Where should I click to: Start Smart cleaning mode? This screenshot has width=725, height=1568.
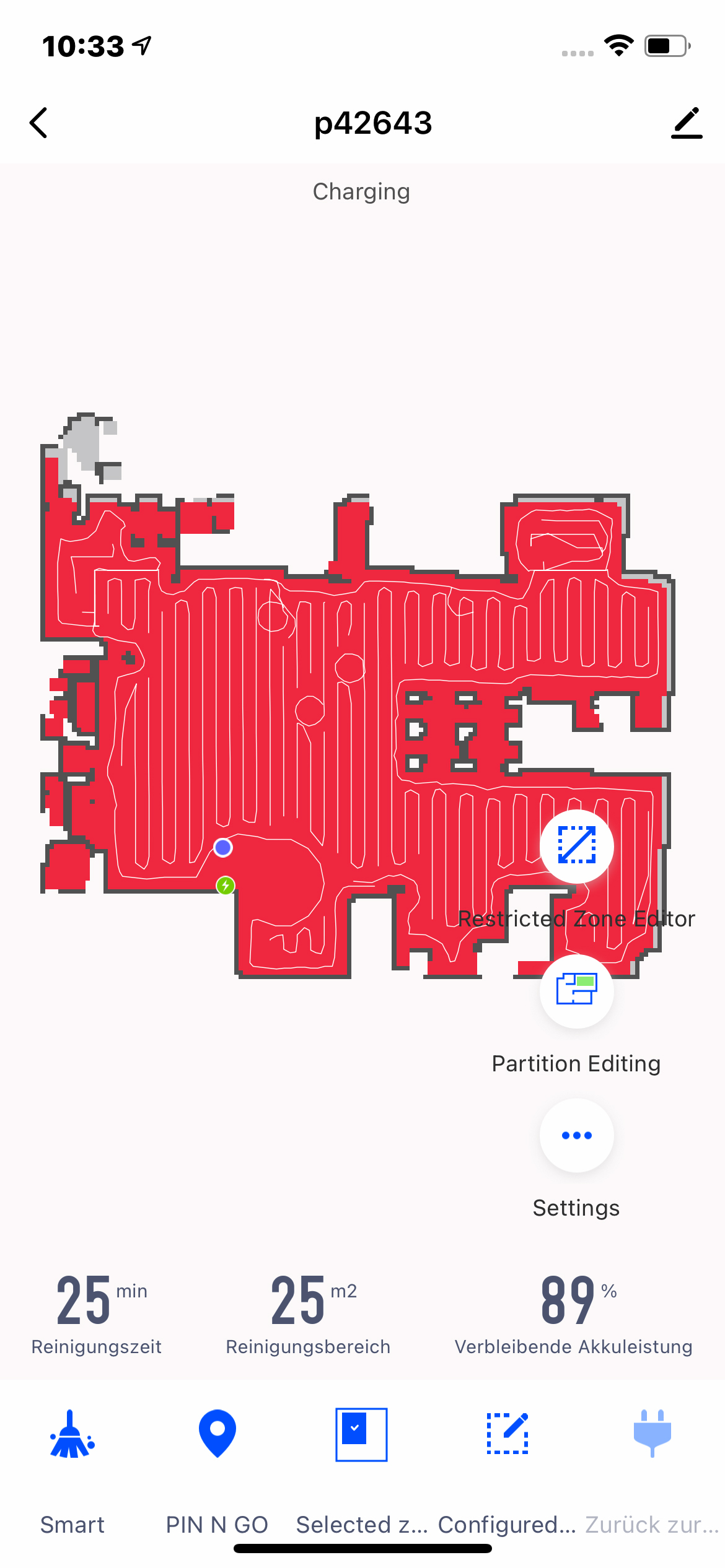coord(72,1434)
